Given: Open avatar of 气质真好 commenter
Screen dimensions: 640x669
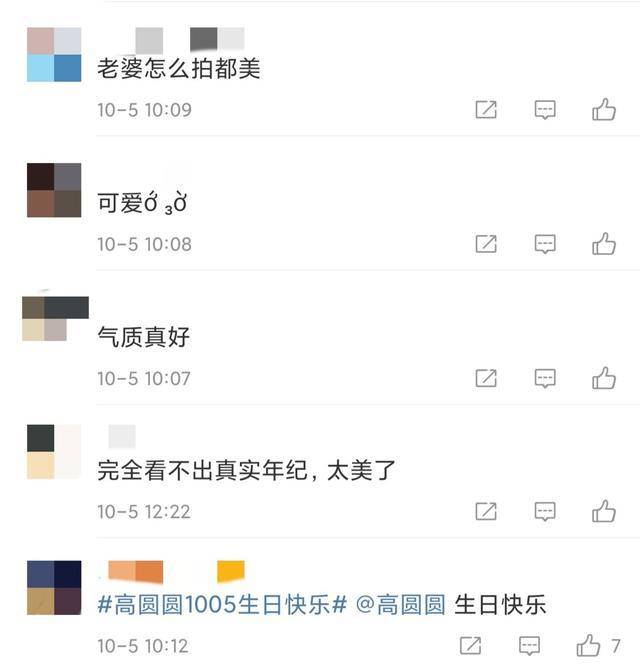Looking at the screenshot, I should [x=54, y=319].
